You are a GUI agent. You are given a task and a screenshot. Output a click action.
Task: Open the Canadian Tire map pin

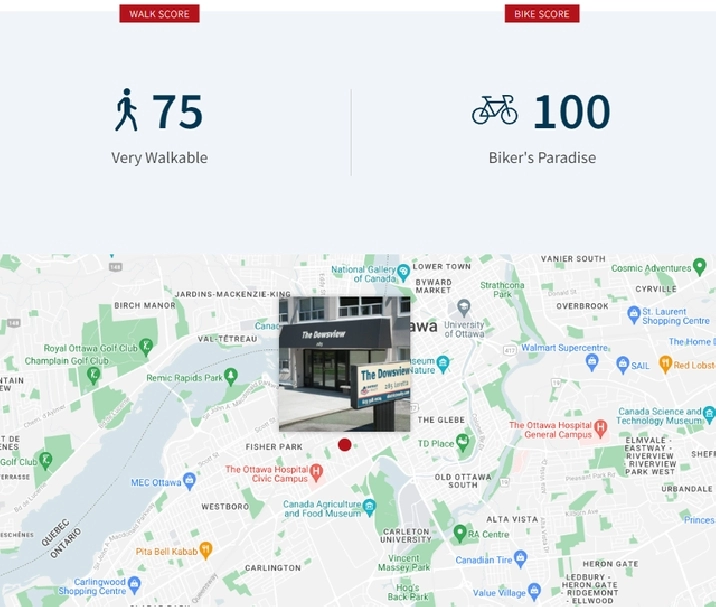click(x=520, y=558)
